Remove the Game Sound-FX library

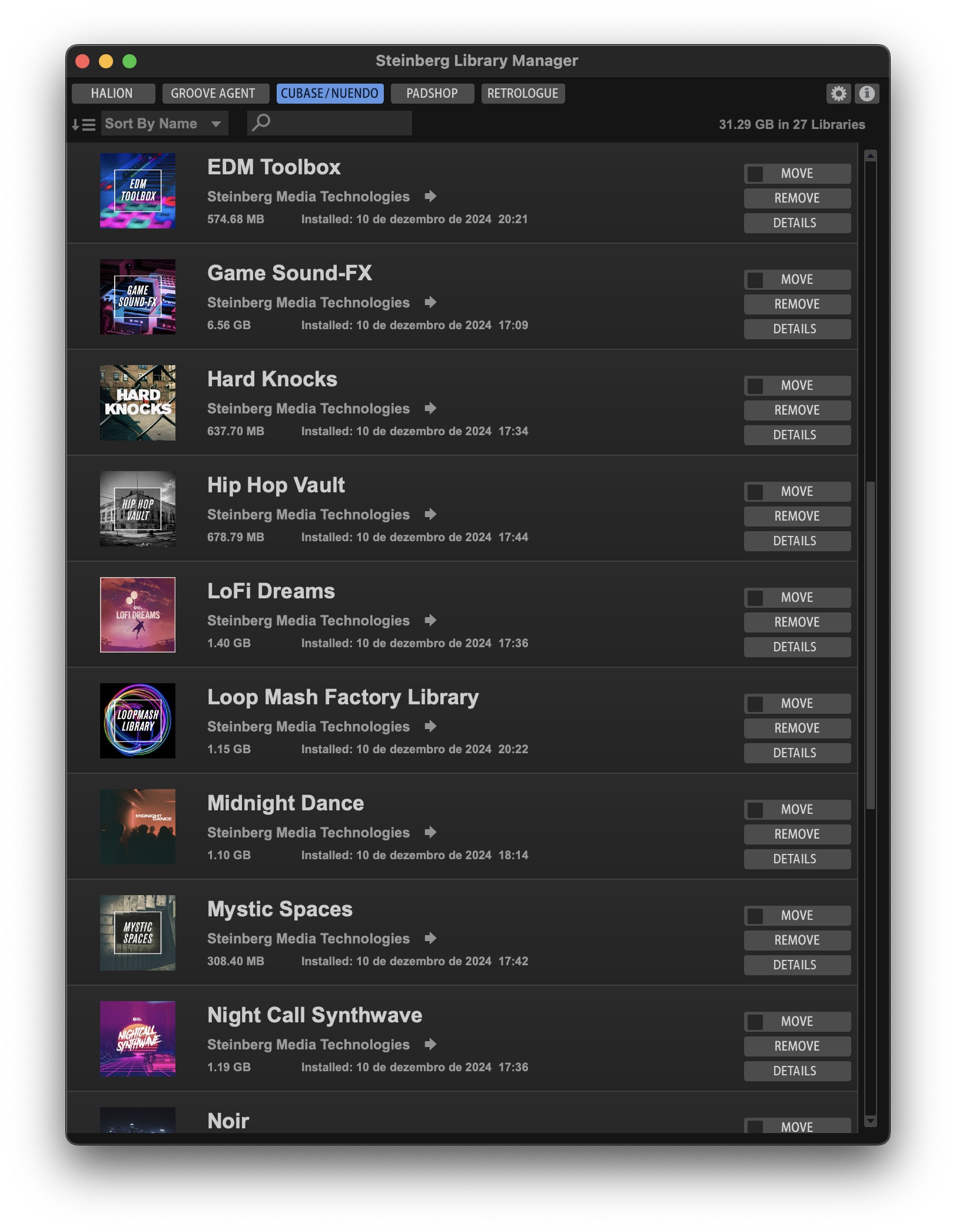(796, 304)
